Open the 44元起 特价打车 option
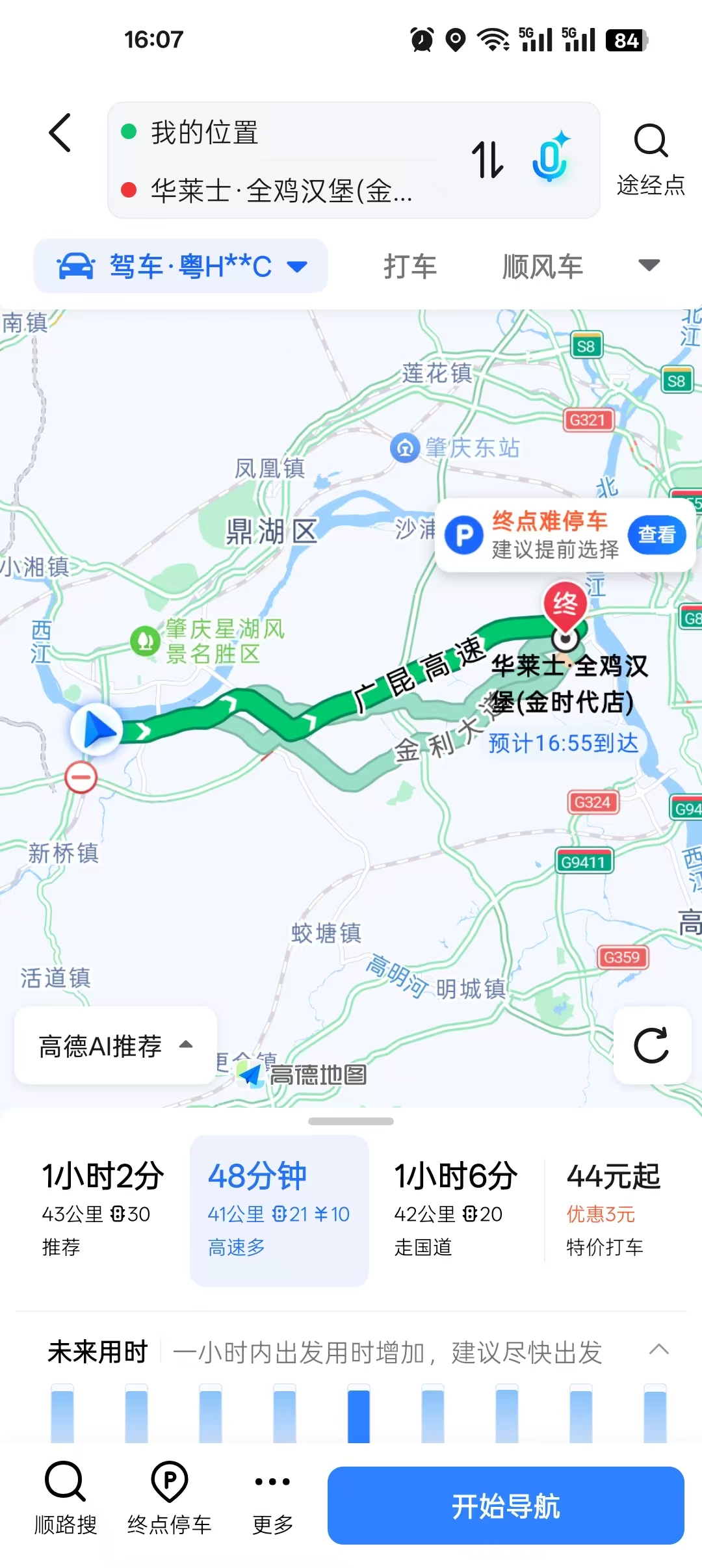 click(x=614, y=1210)
